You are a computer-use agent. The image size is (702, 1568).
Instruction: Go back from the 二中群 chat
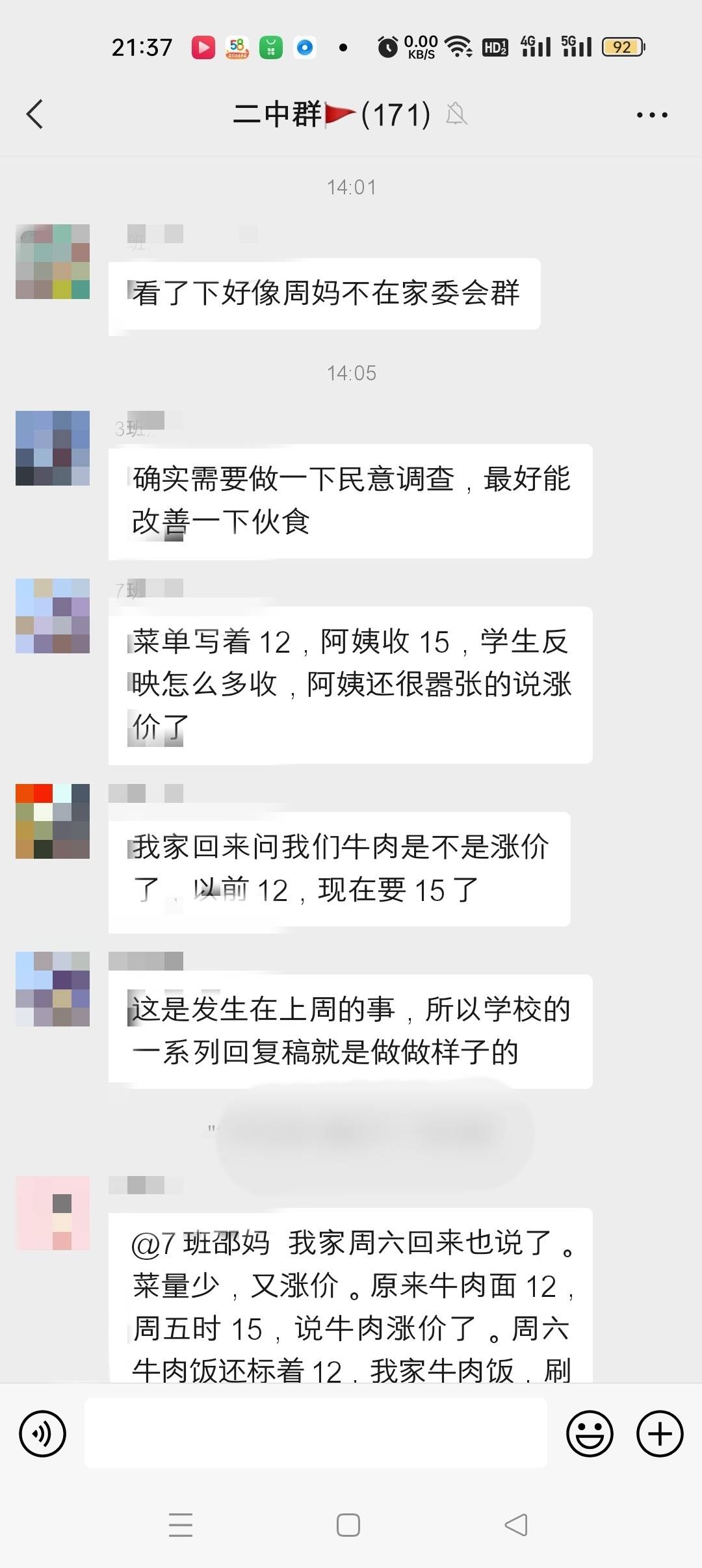tap(35, 114)
